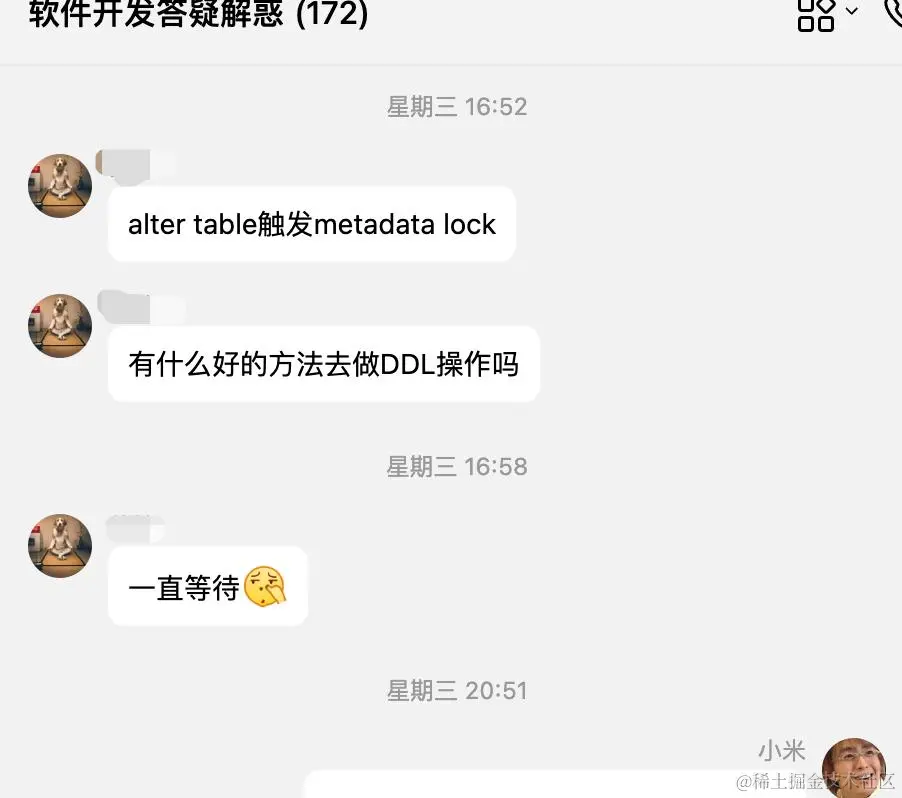Open avatar beside the alter table metadata lock message
The height and width of the screenshot is (798, 902).
pos(60,186)
